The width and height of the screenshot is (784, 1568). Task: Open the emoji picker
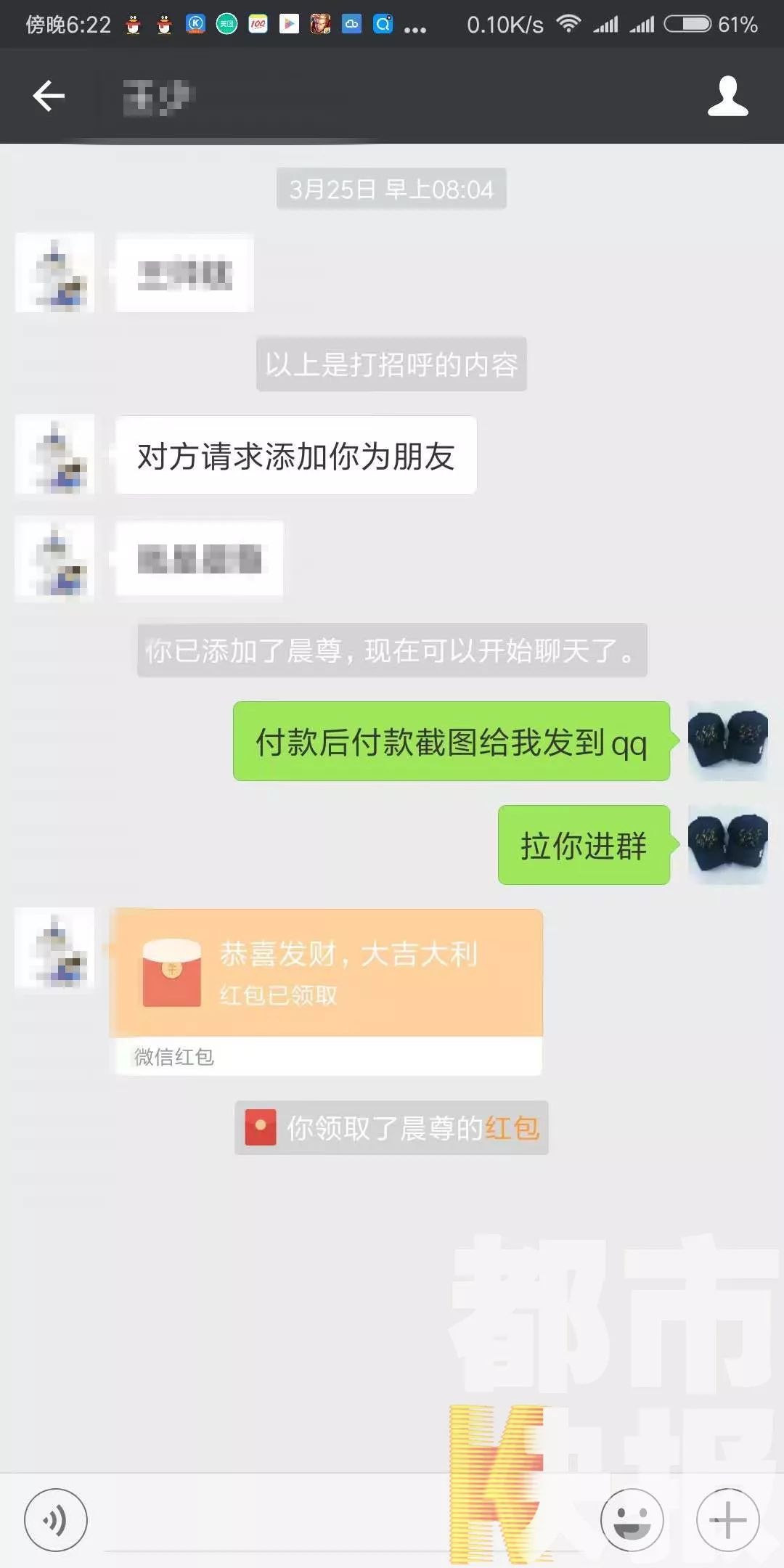click(632, 1519)
